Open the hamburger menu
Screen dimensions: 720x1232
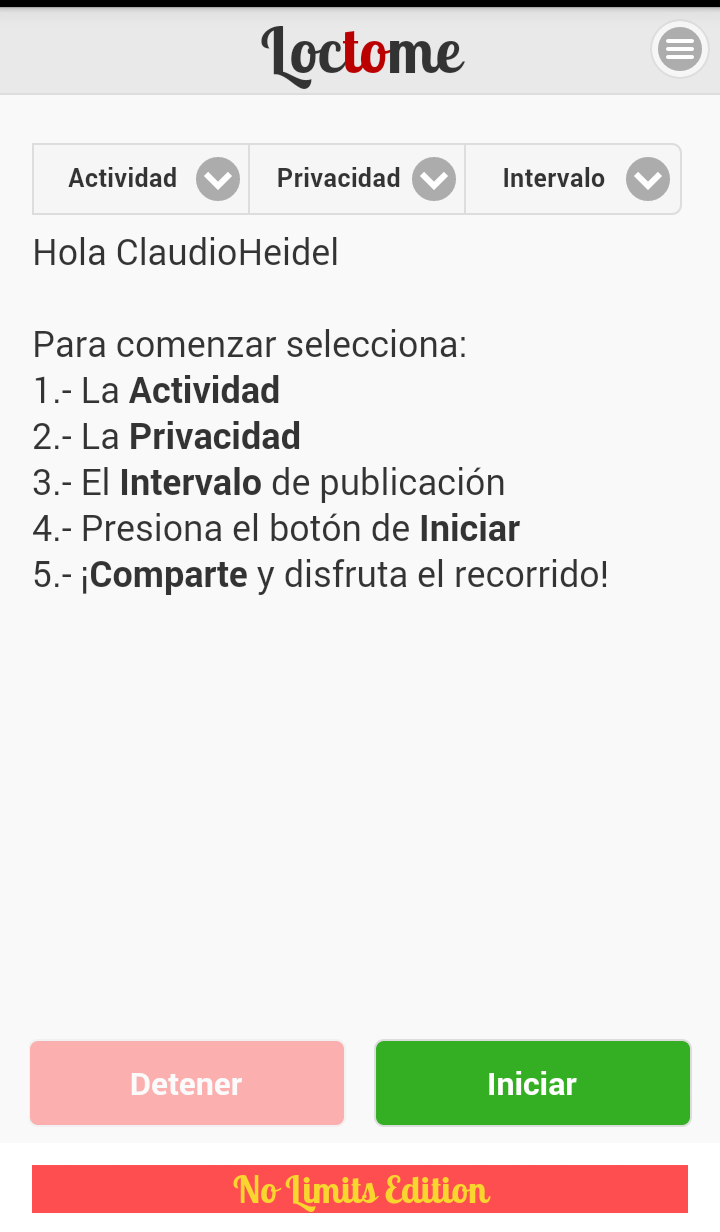coord(679,49)
